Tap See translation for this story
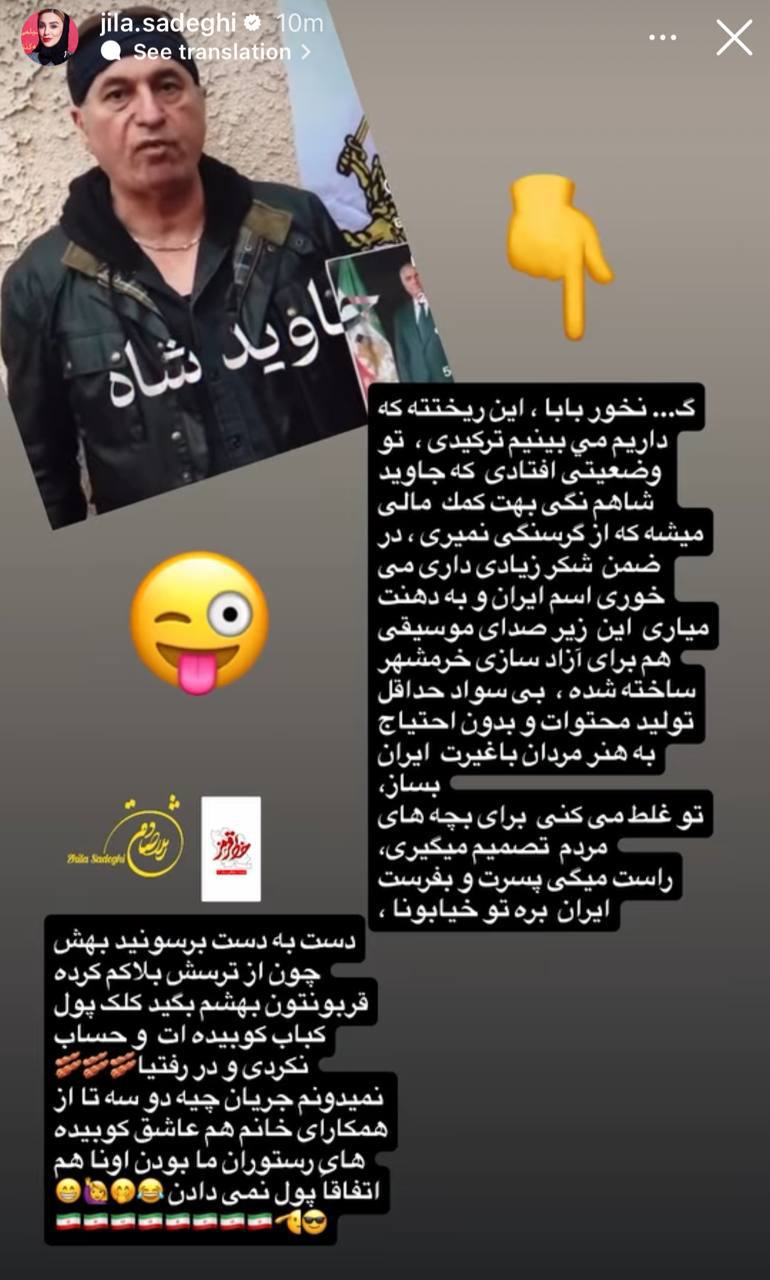 [212, 51]
